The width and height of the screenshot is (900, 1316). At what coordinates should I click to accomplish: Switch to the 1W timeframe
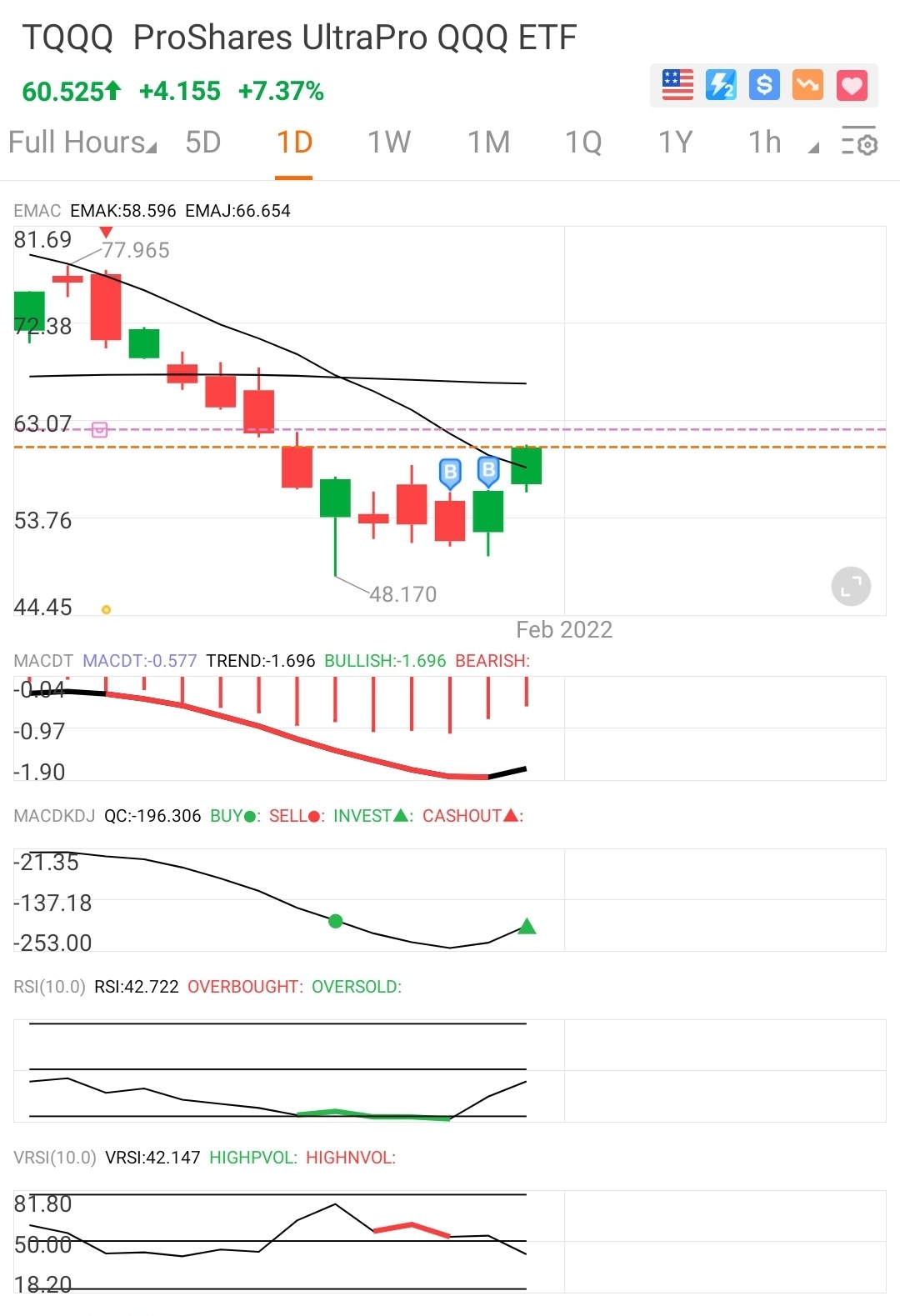click(389, 143)
